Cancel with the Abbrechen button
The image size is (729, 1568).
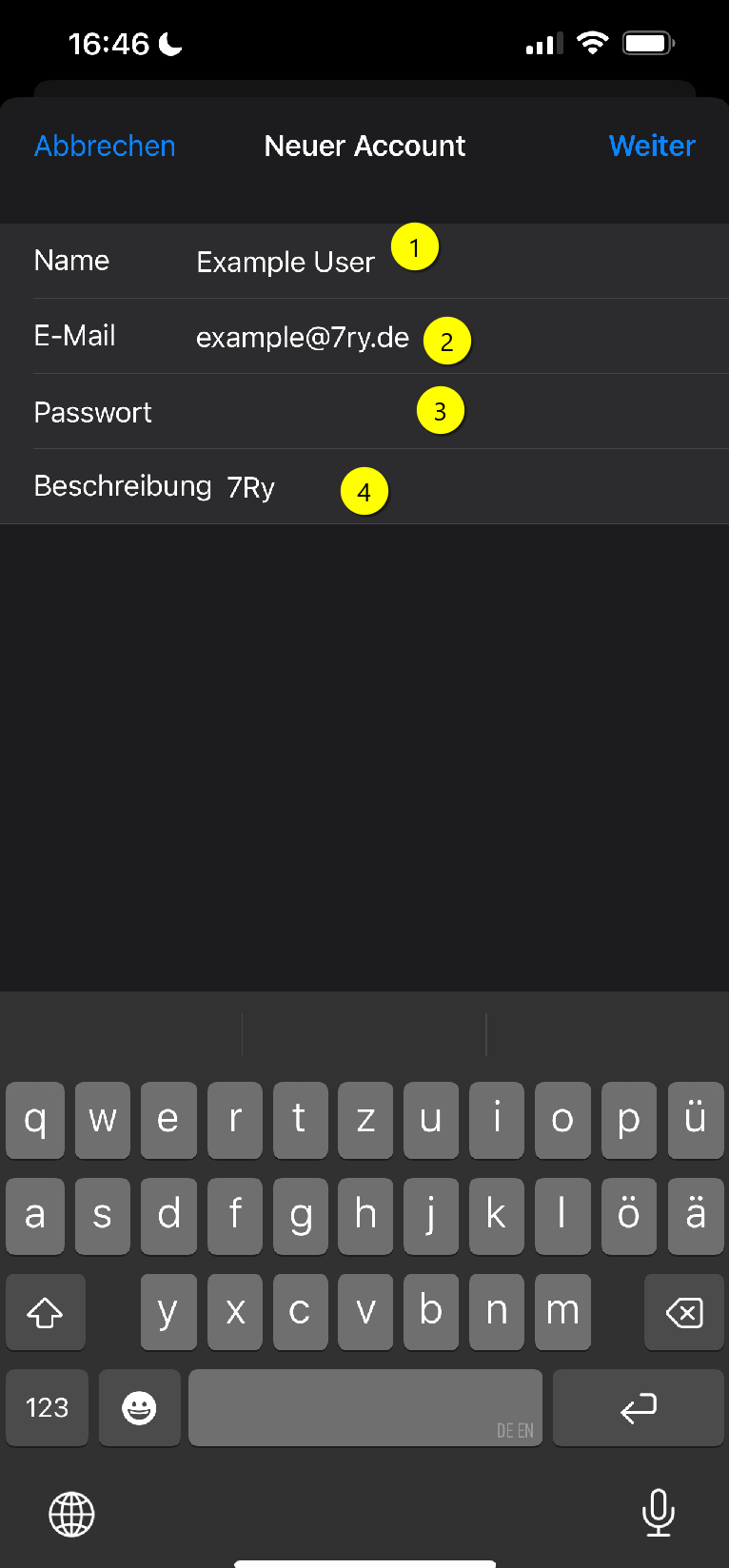click(x=105, y=146)
